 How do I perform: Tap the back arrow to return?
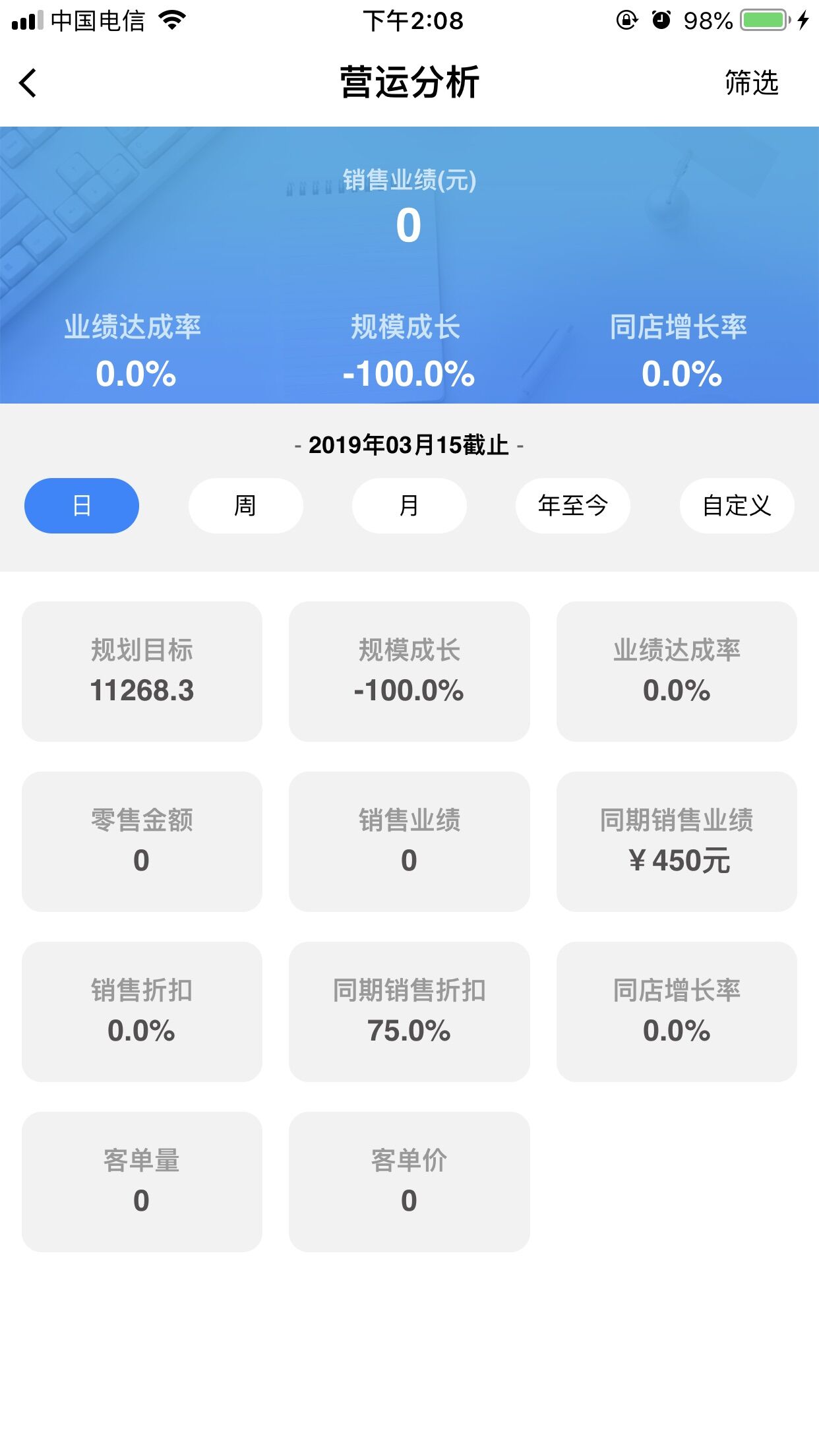[26, 82]
